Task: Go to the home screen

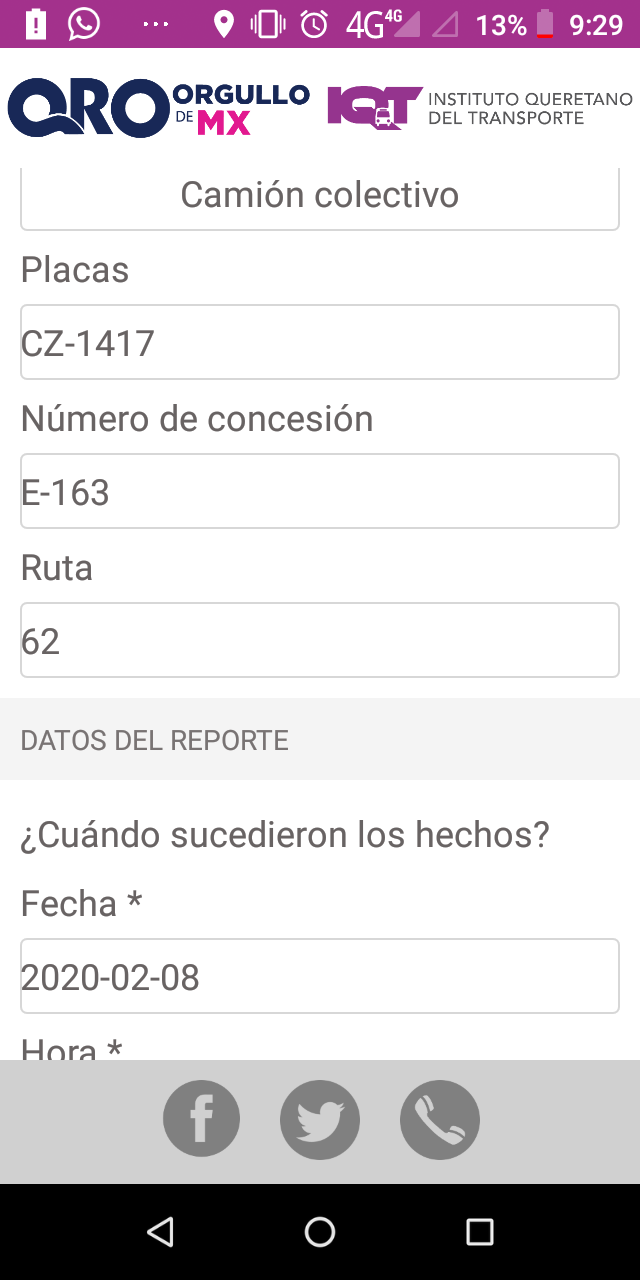Action: click(x=320, y=1231)
